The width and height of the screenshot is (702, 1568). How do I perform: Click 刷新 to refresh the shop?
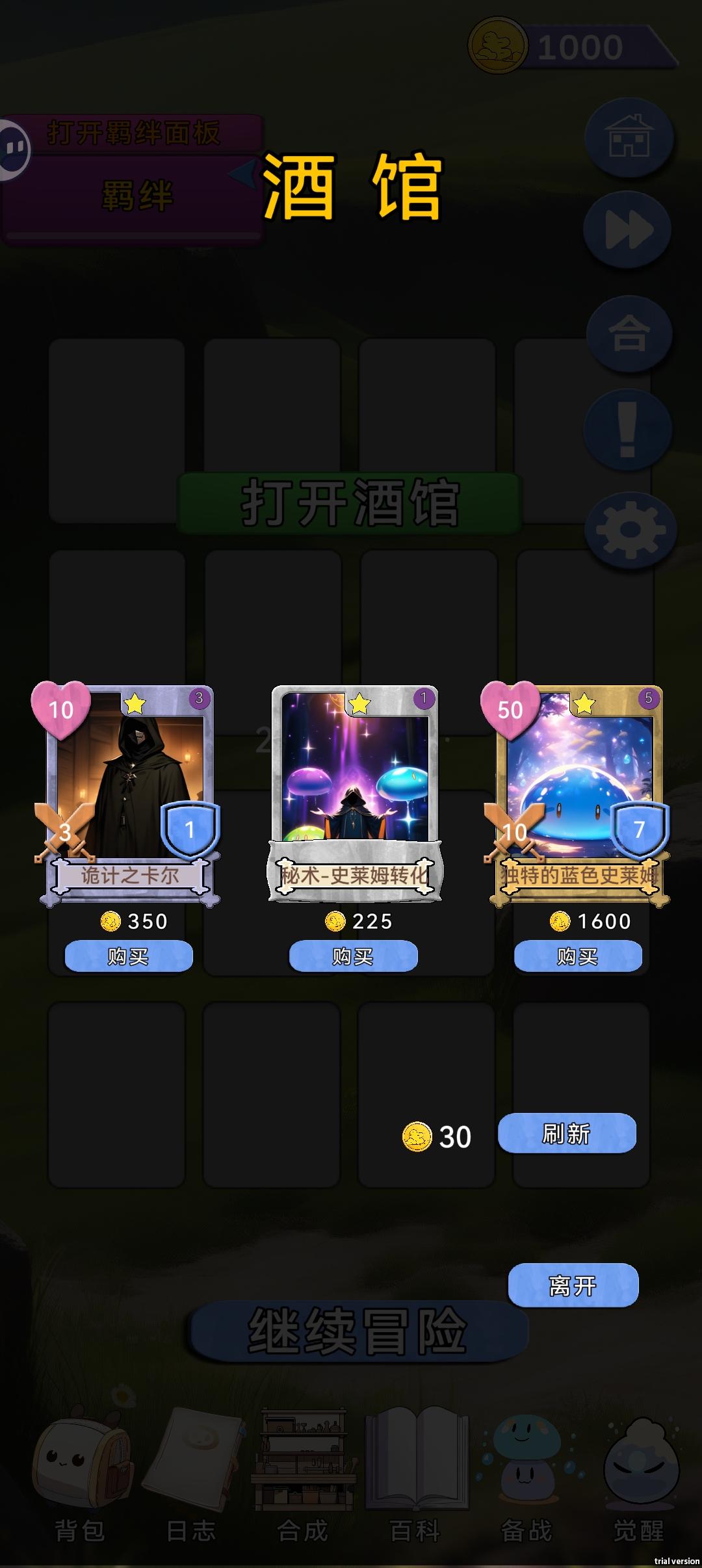tap(567, 1132)
